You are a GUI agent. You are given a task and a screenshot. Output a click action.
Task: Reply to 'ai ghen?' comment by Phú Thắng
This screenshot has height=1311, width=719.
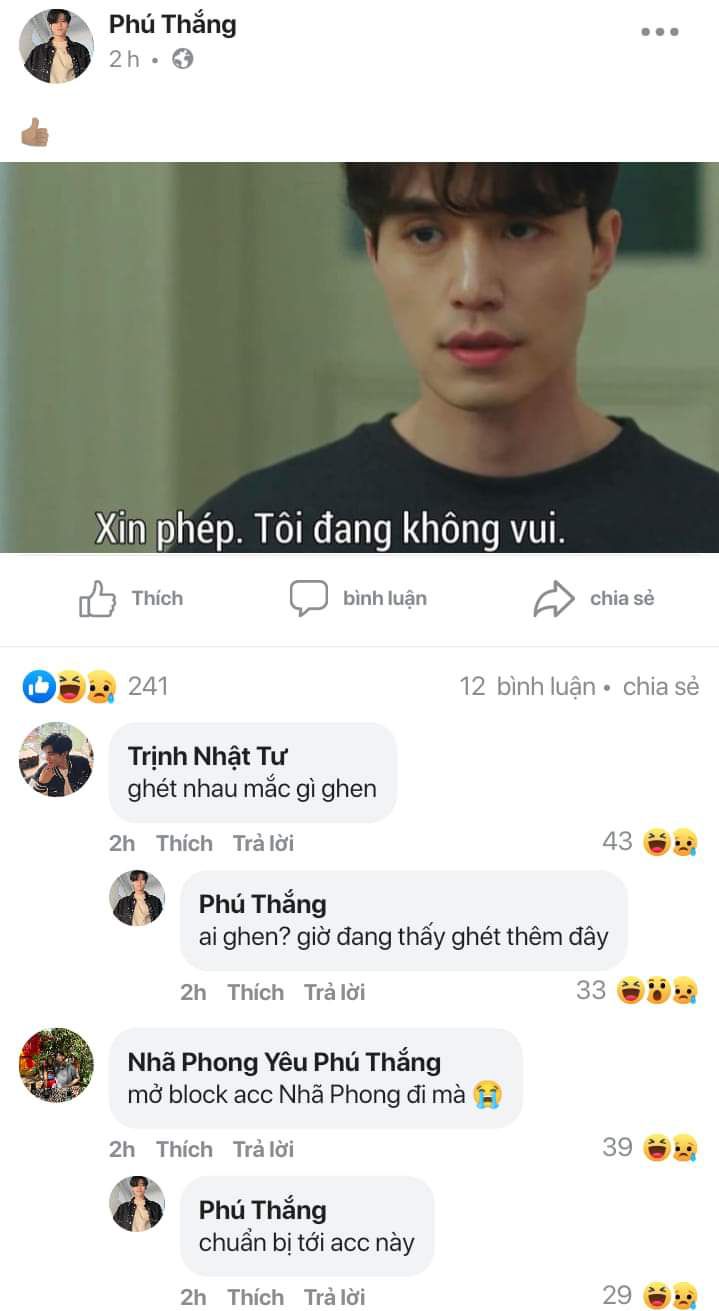pyautogui.click(x=335, y=992)
